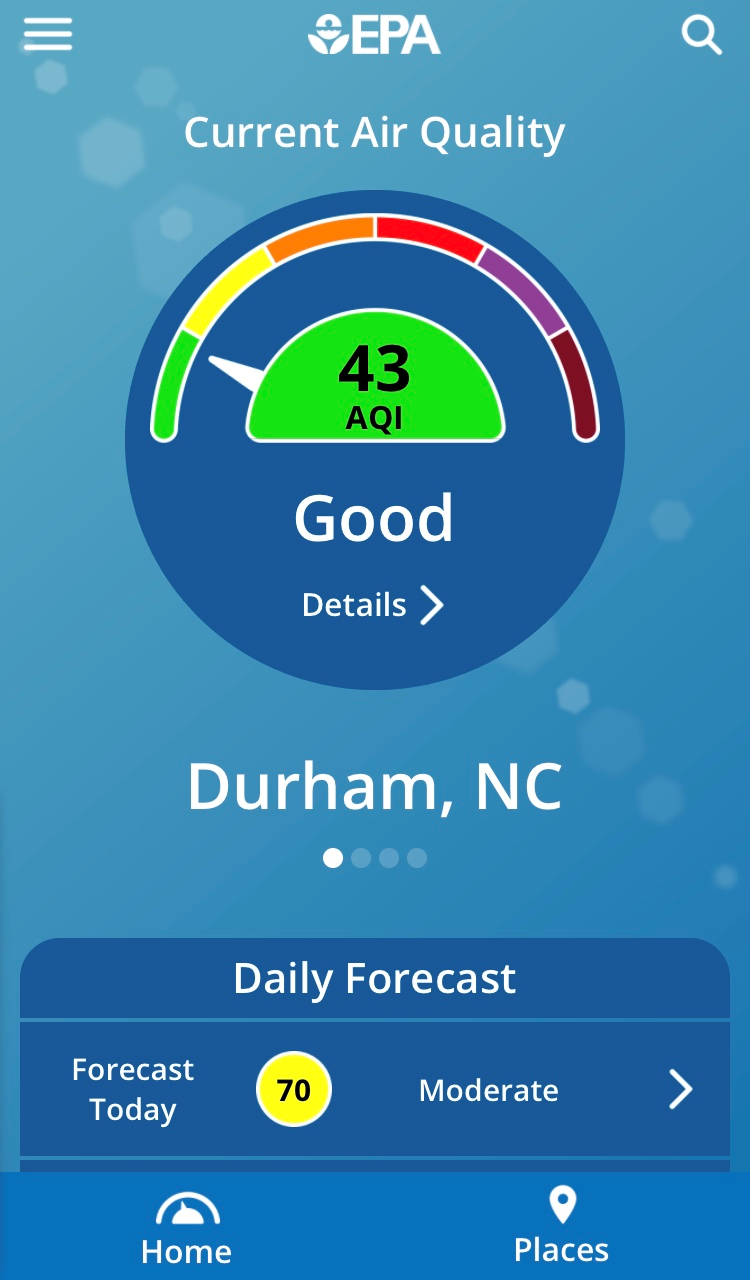Tap the yellow 70 forecast circle
This screenshot has width=750, height=1280.
point(293,1089)
